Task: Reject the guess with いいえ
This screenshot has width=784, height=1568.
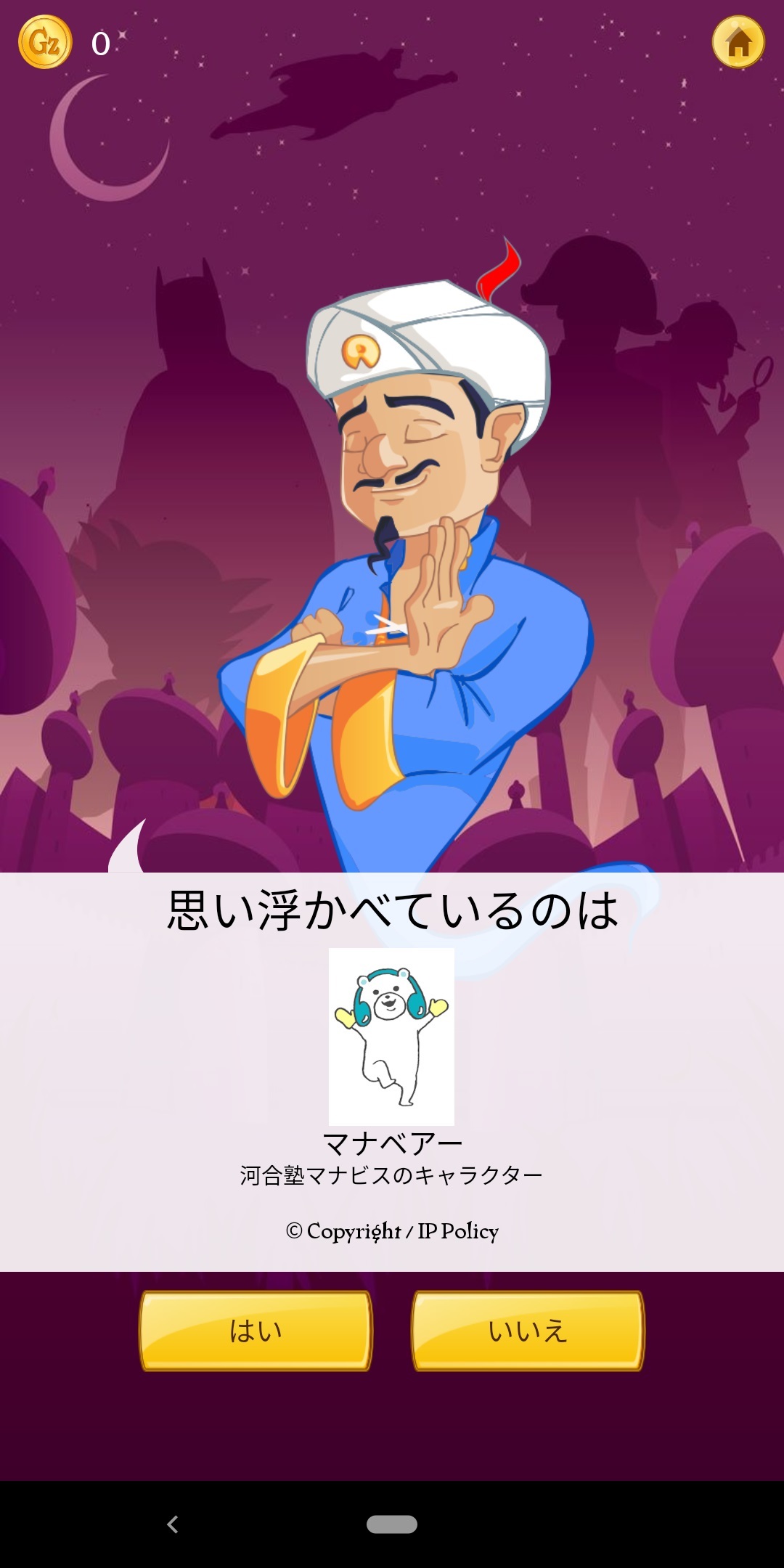Action: tap(528, 1331)
